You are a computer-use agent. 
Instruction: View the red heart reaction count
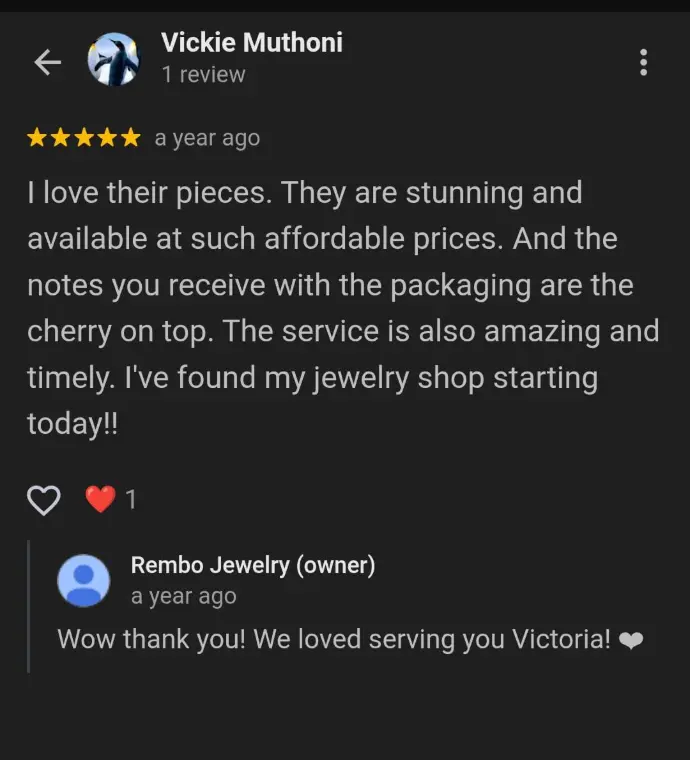pos(111,498)
